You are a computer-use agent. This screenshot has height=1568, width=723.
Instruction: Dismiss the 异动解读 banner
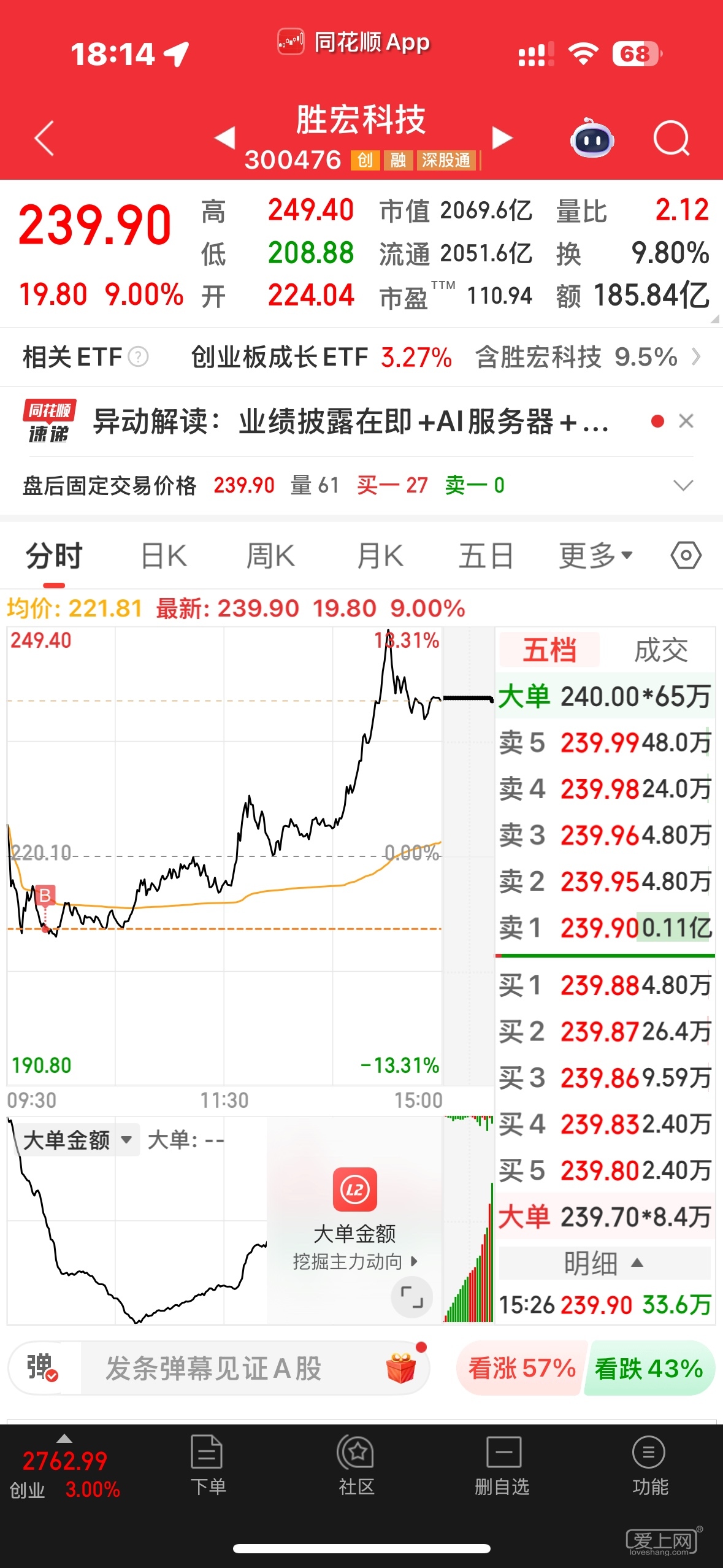(686, 421)
